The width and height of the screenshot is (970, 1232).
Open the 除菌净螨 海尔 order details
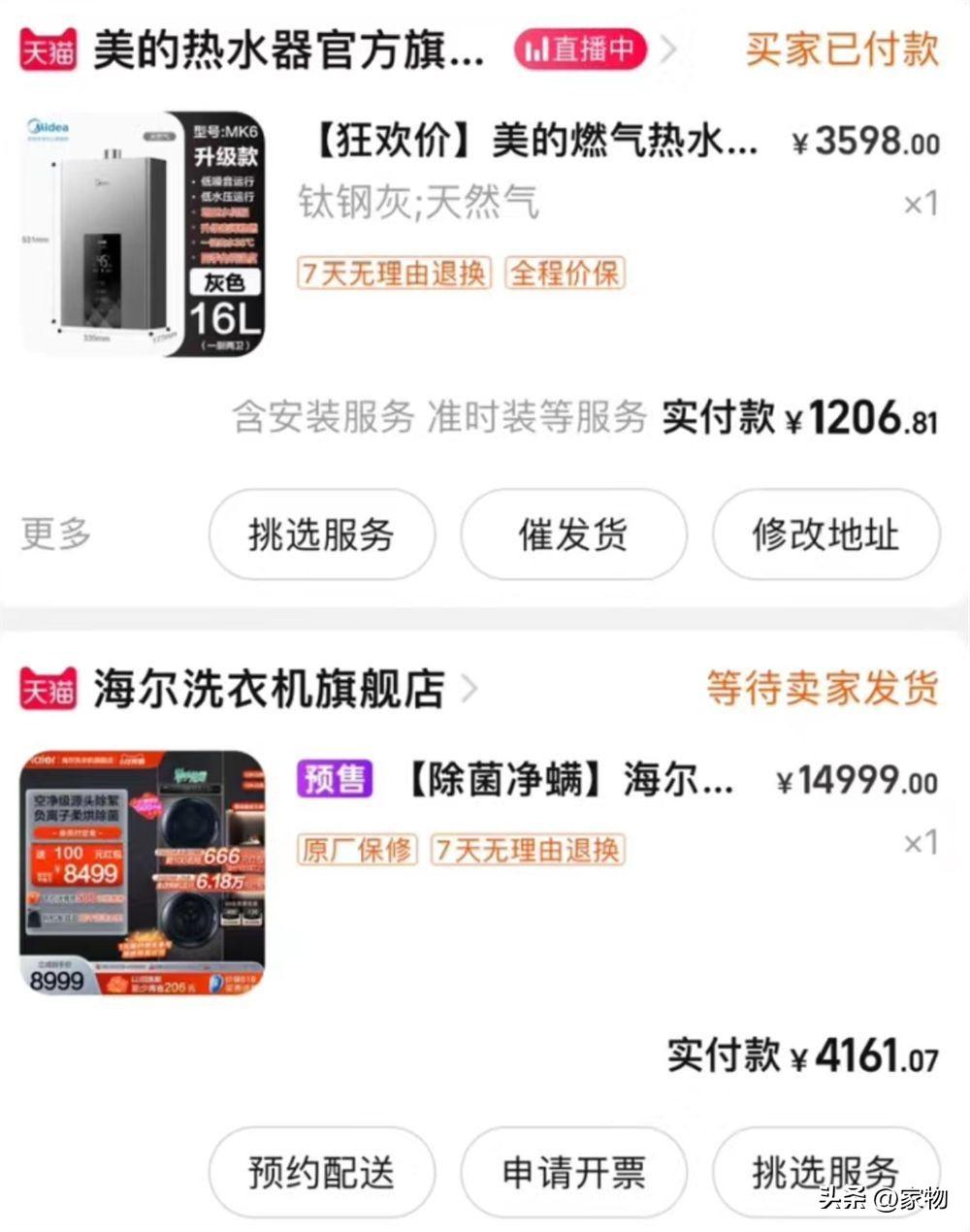[567, 780]
